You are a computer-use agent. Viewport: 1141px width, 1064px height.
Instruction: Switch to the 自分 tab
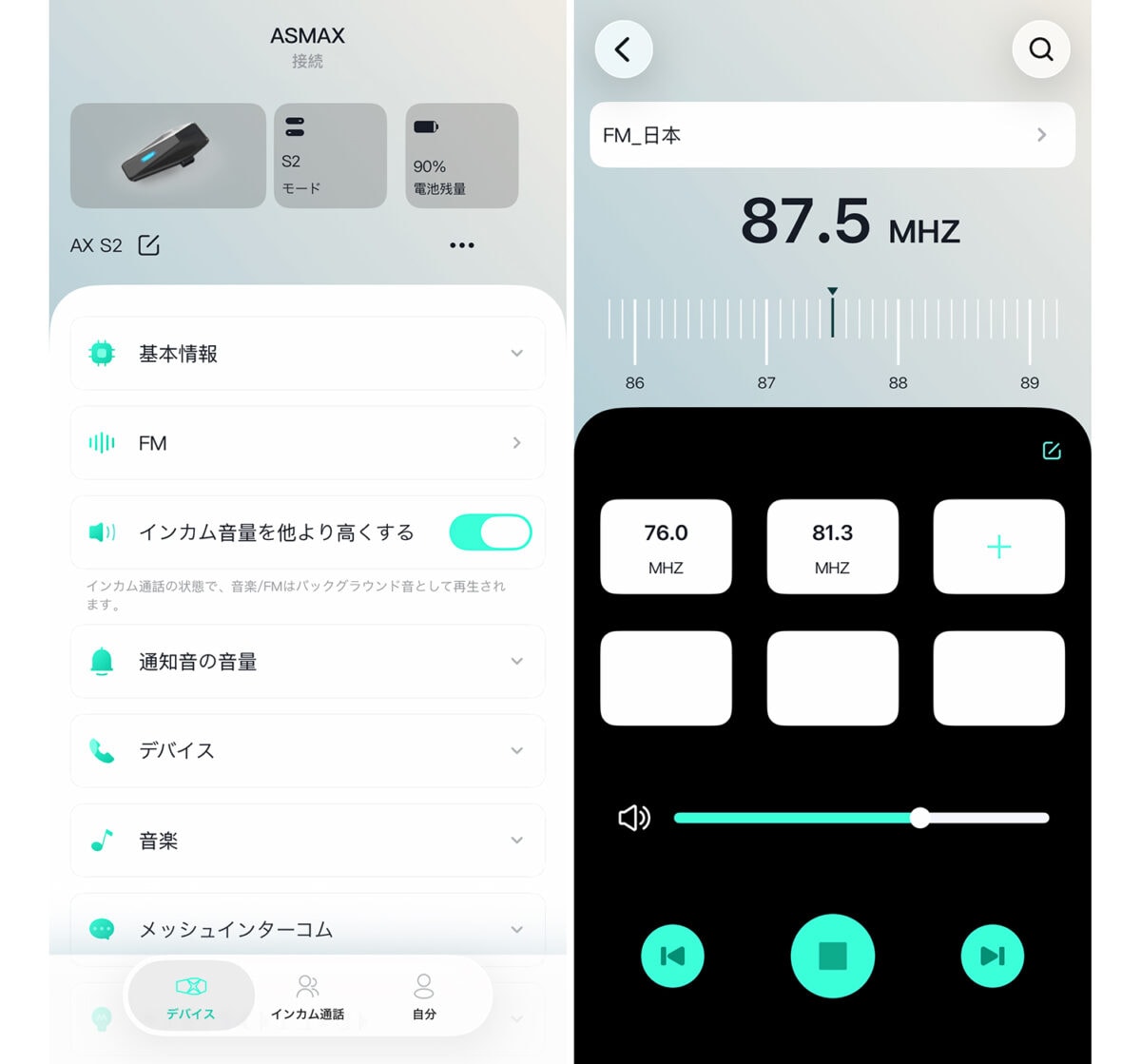tap(424, 996)
